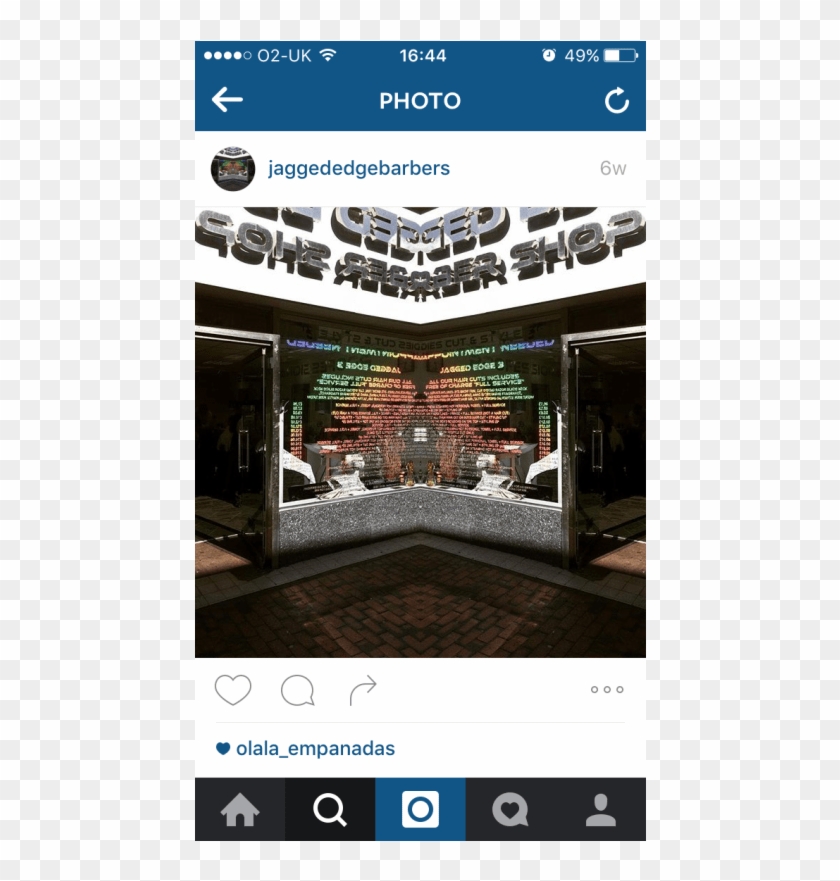Go back using the back arrow

pyautogui.click(x=228, y=100)
